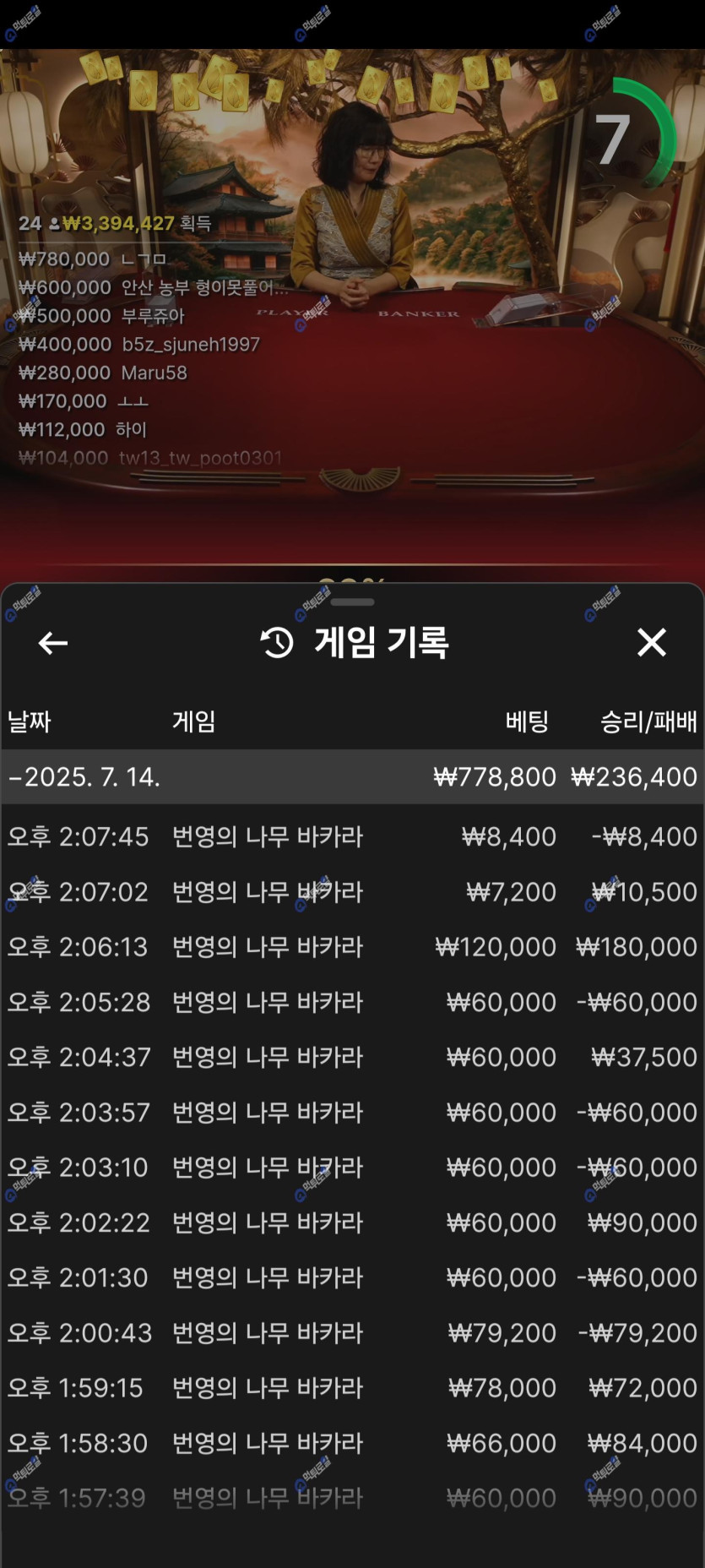The image size is (705, 1568).
Task: Open the 오후 2:07:45 game record
Action: click(x=352, y=837)
